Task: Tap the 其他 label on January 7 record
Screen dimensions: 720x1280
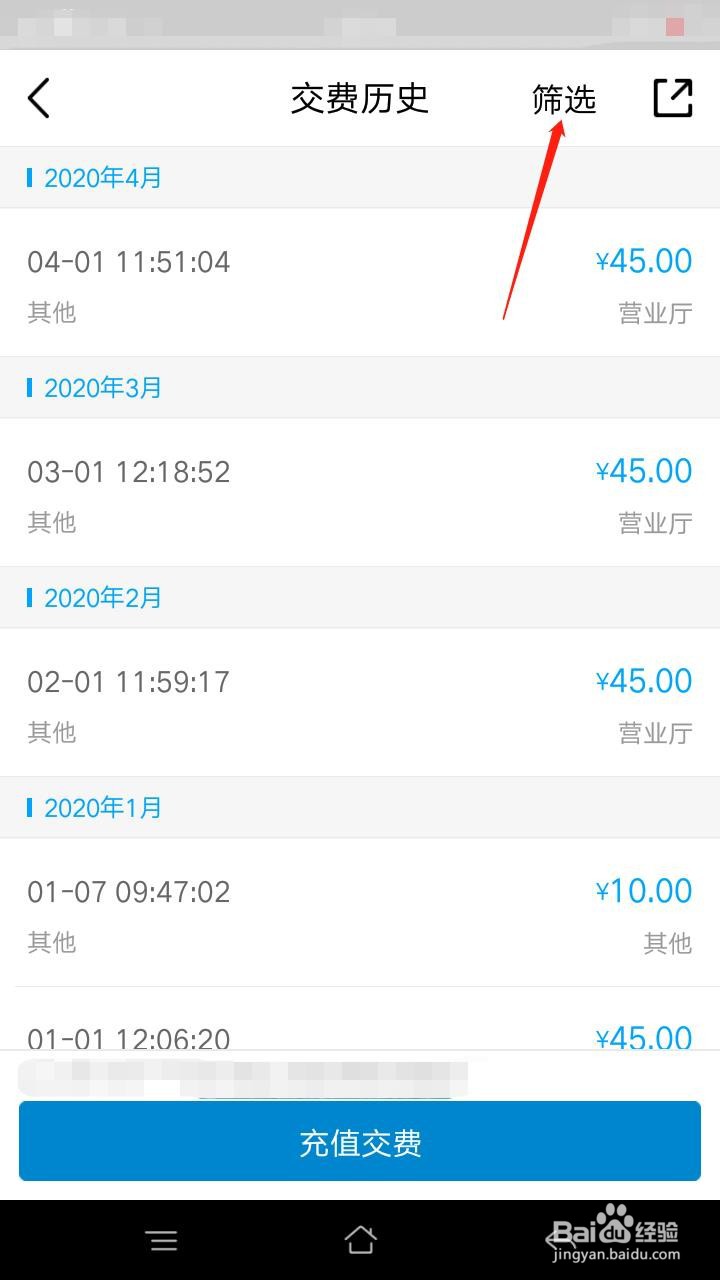Action: pyautogui.click(x=51, y=942)
